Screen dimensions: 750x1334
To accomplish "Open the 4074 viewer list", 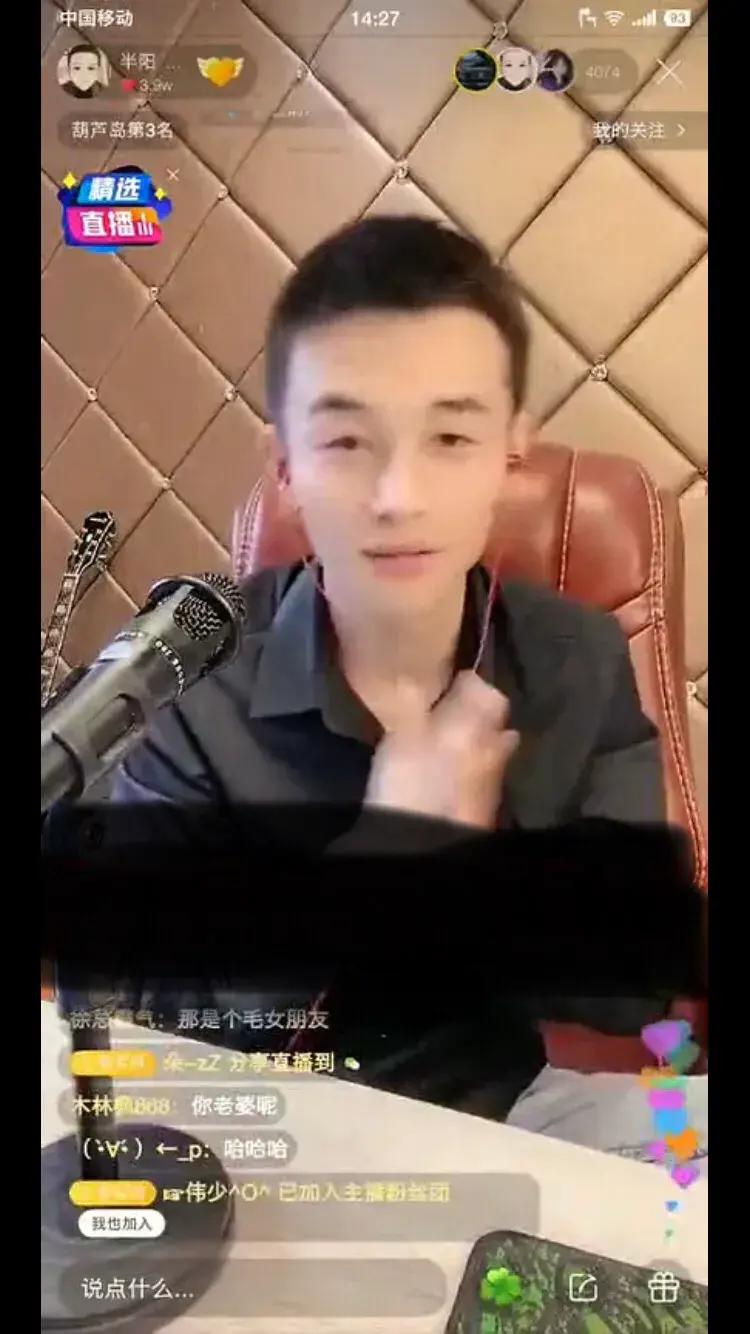I will (x=603, y=72).
